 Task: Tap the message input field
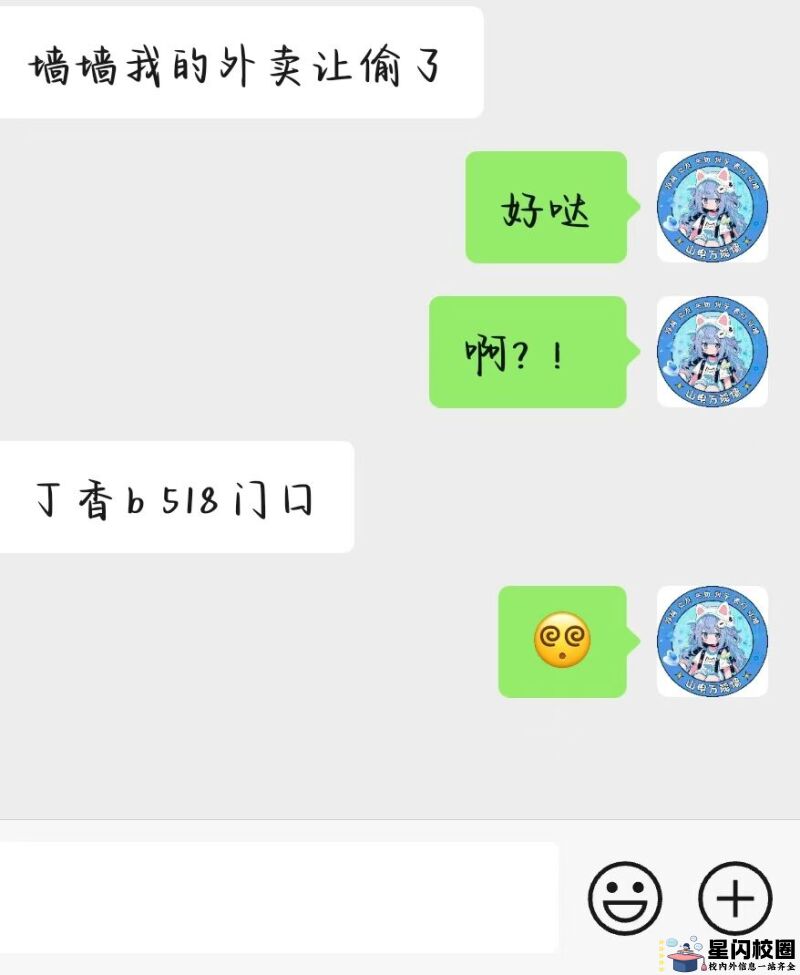(278, 897)
